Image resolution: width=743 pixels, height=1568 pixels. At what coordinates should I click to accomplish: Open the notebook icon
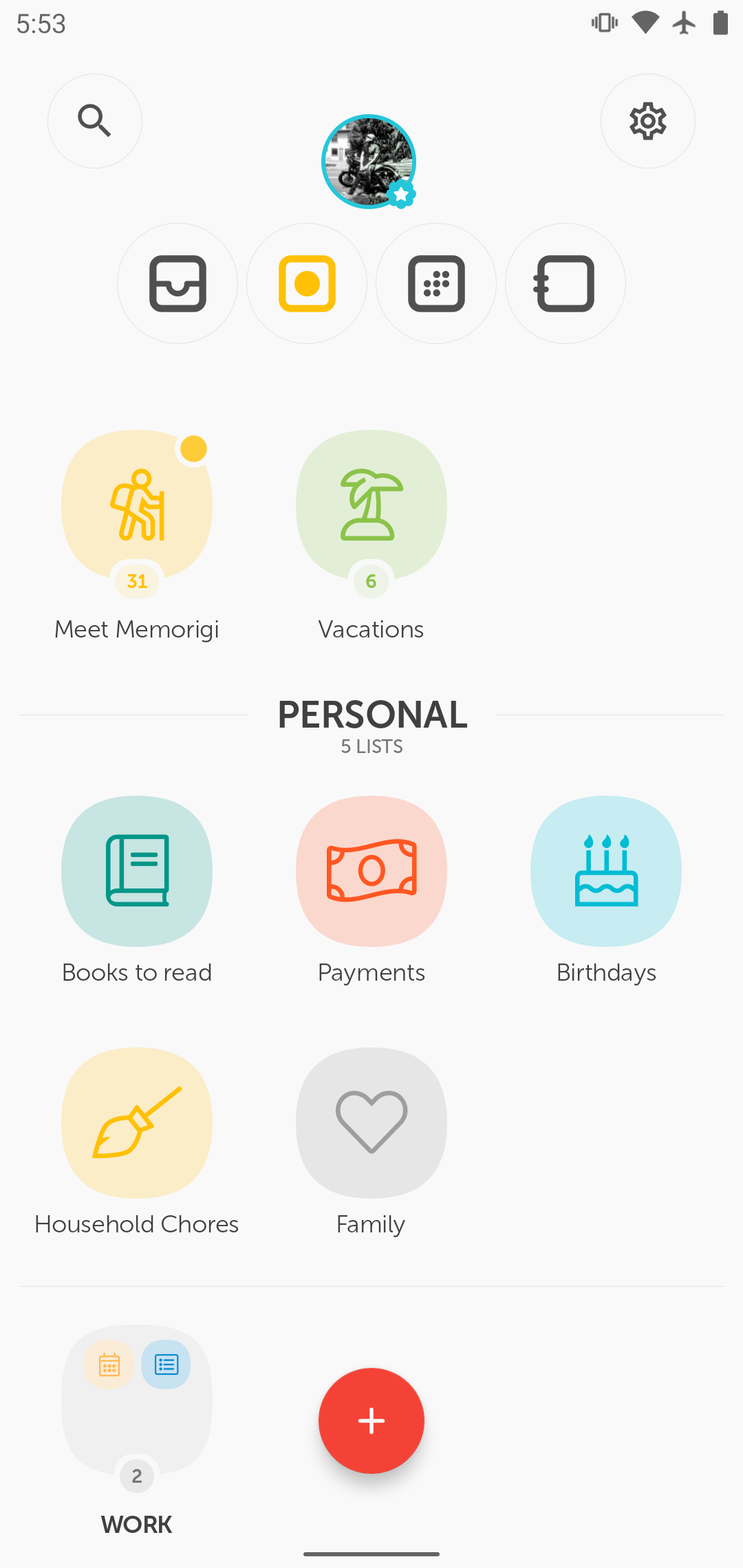click(565, 283)
